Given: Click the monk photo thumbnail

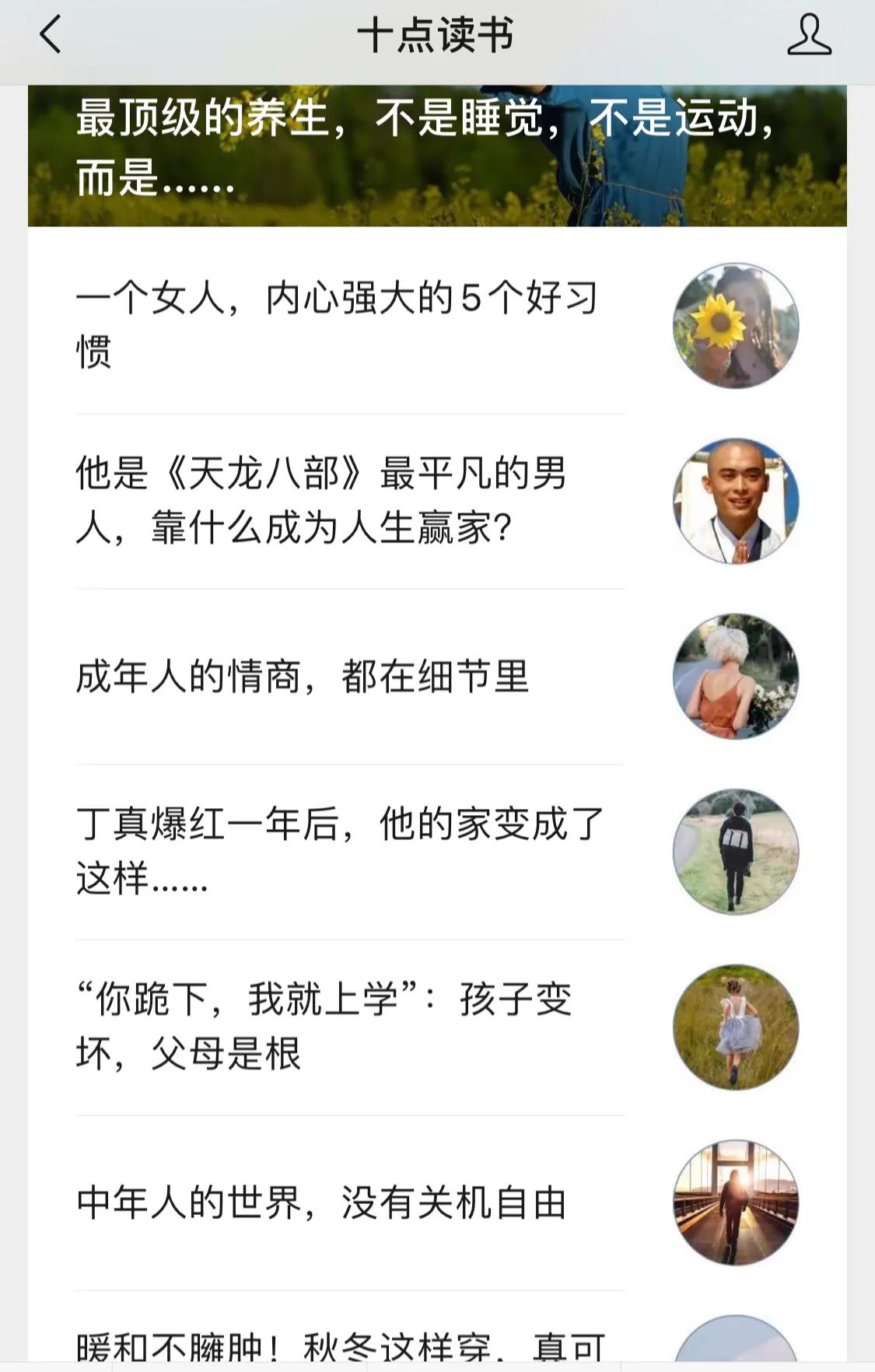Looking at the screenshot, I should (x=735, y=502).
